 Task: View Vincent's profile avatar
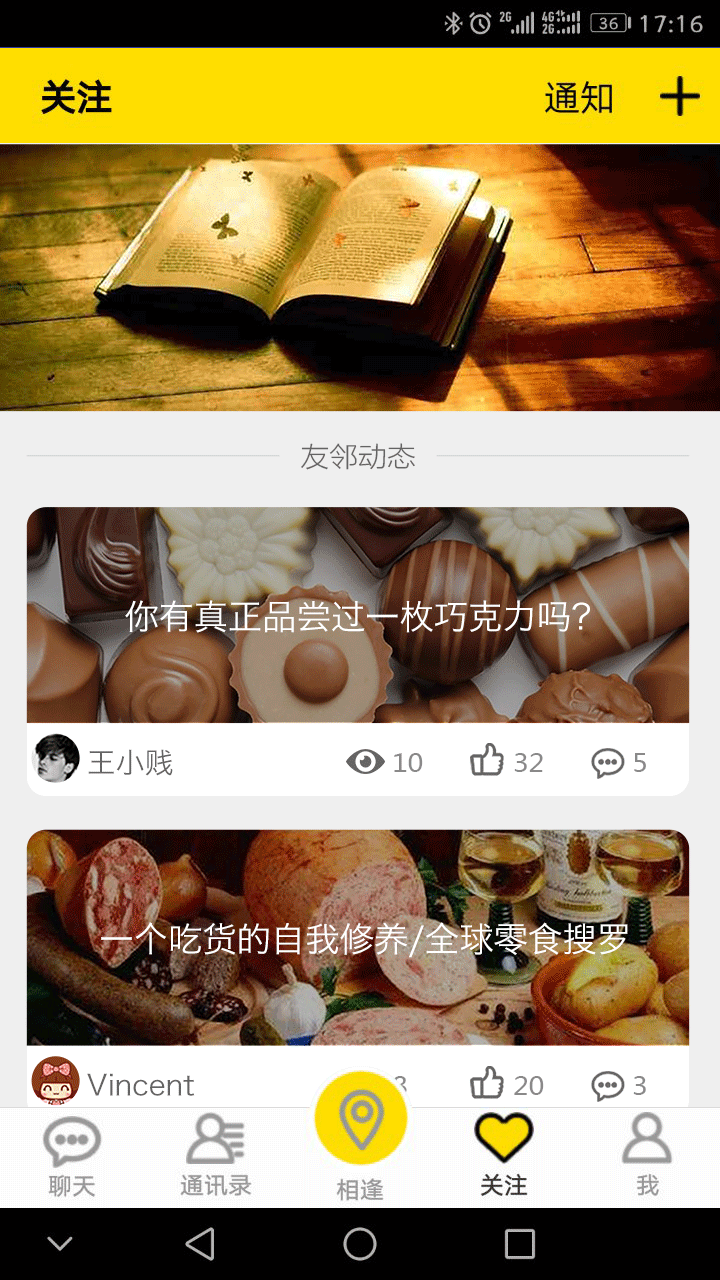point(56,1080)
